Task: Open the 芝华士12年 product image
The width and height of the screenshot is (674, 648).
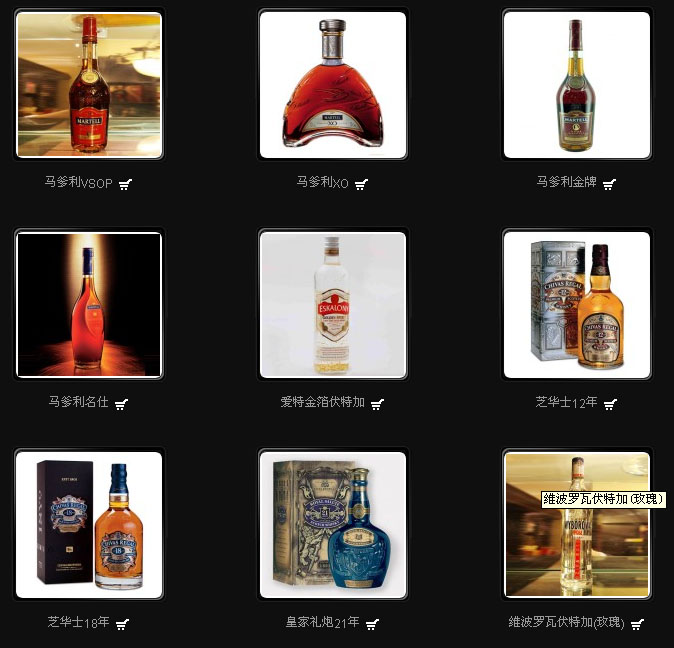Action: pos(576,304)
